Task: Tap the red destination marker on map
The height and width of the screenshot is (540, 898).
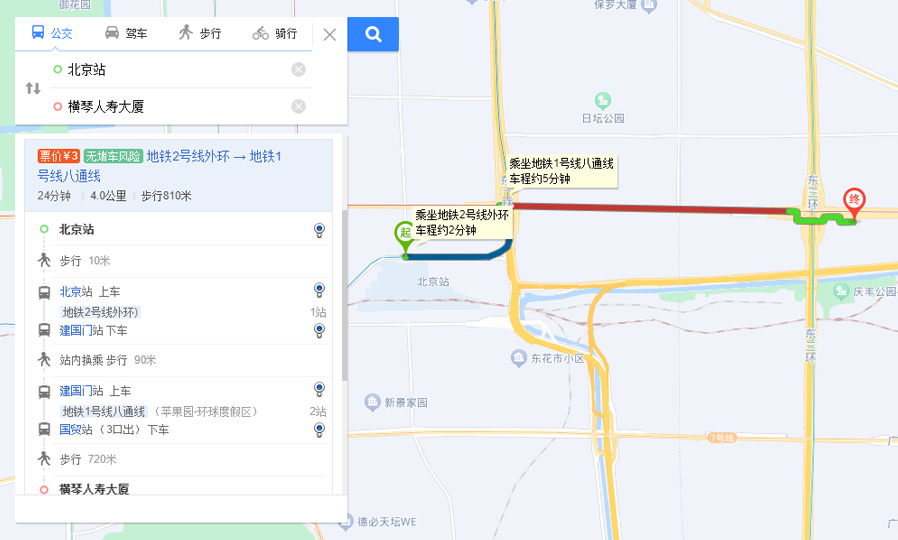Action: 854,200
